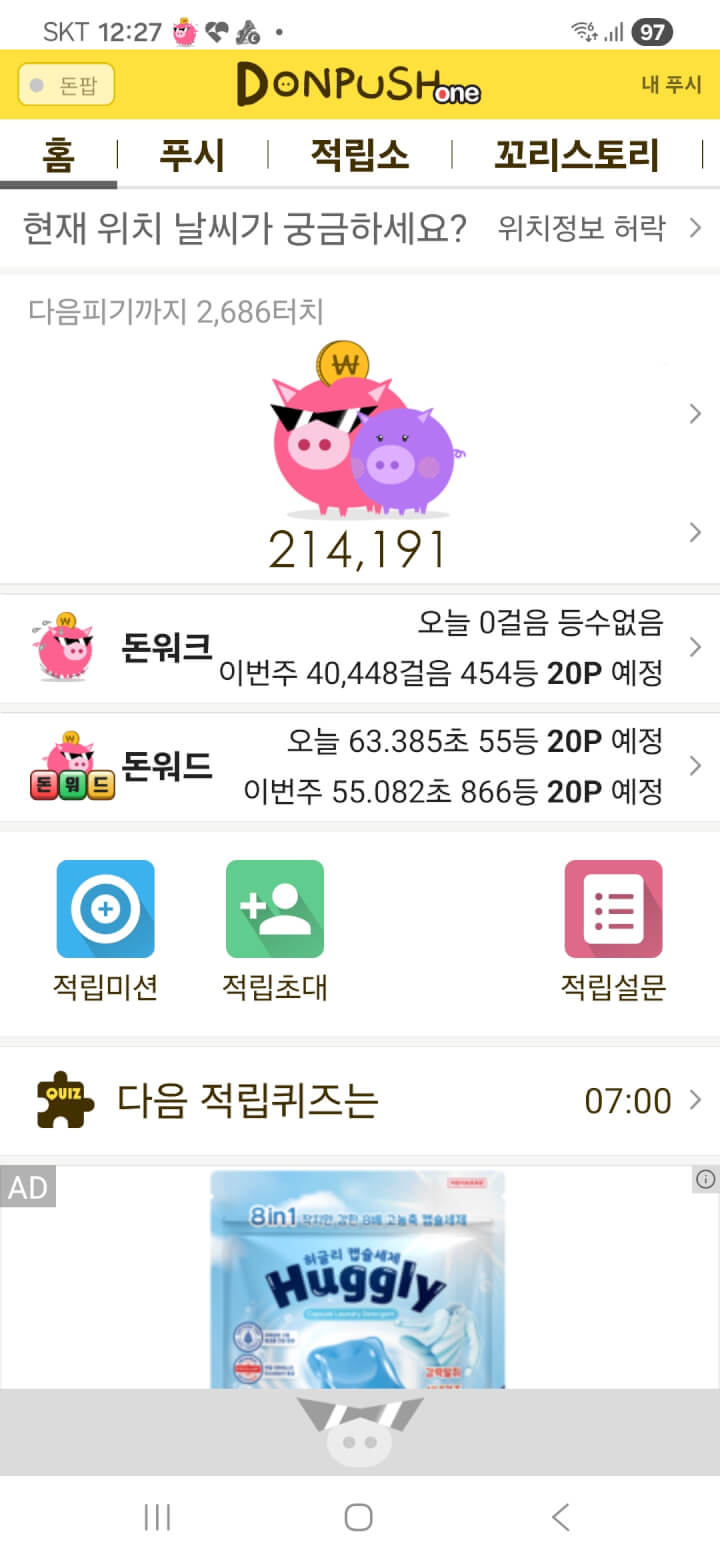Open recent apps from the navigation bar
This screenshot has height=1560, width=720.
(x=158, y=1517)
